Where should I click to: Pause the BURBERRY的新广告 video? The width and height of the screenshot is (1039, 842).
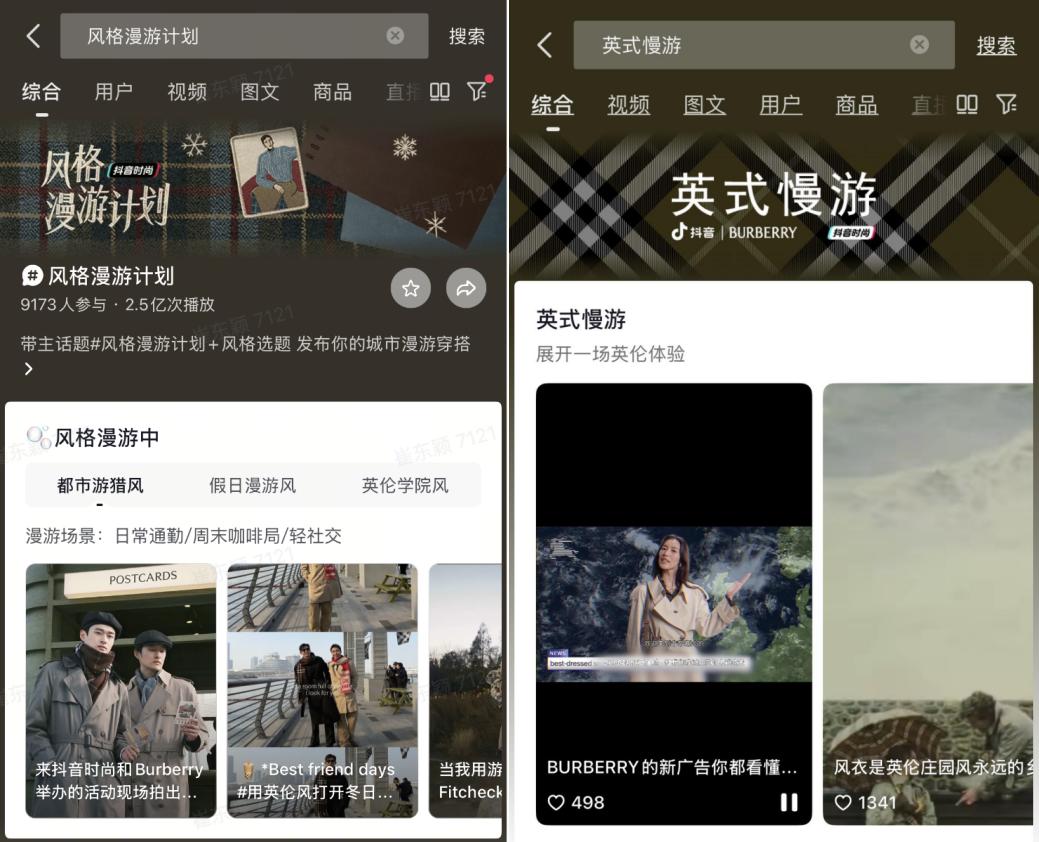[x=789, y=802]
